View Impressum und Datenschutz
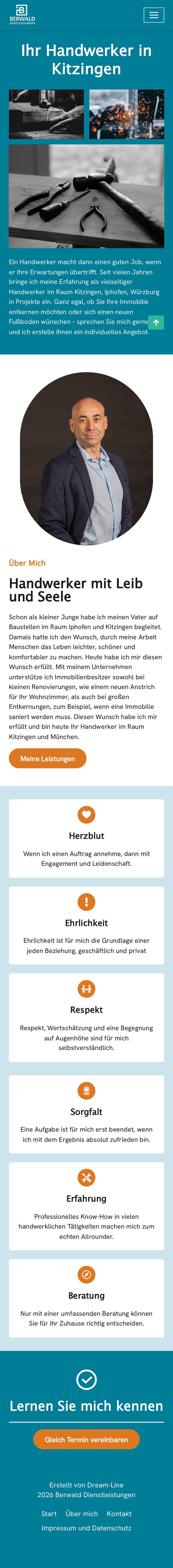The height and width of the screenshot is (1568, 173). (86, 1528)
